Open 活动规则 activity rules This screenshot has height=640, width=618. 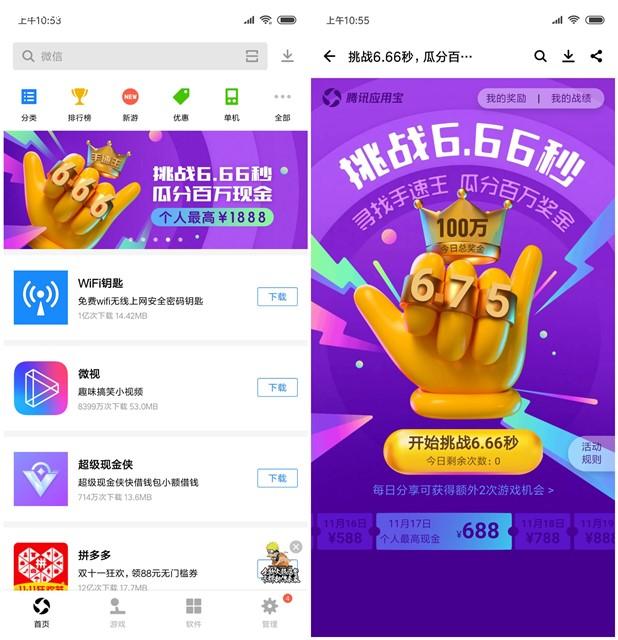[x=592, y=453]
